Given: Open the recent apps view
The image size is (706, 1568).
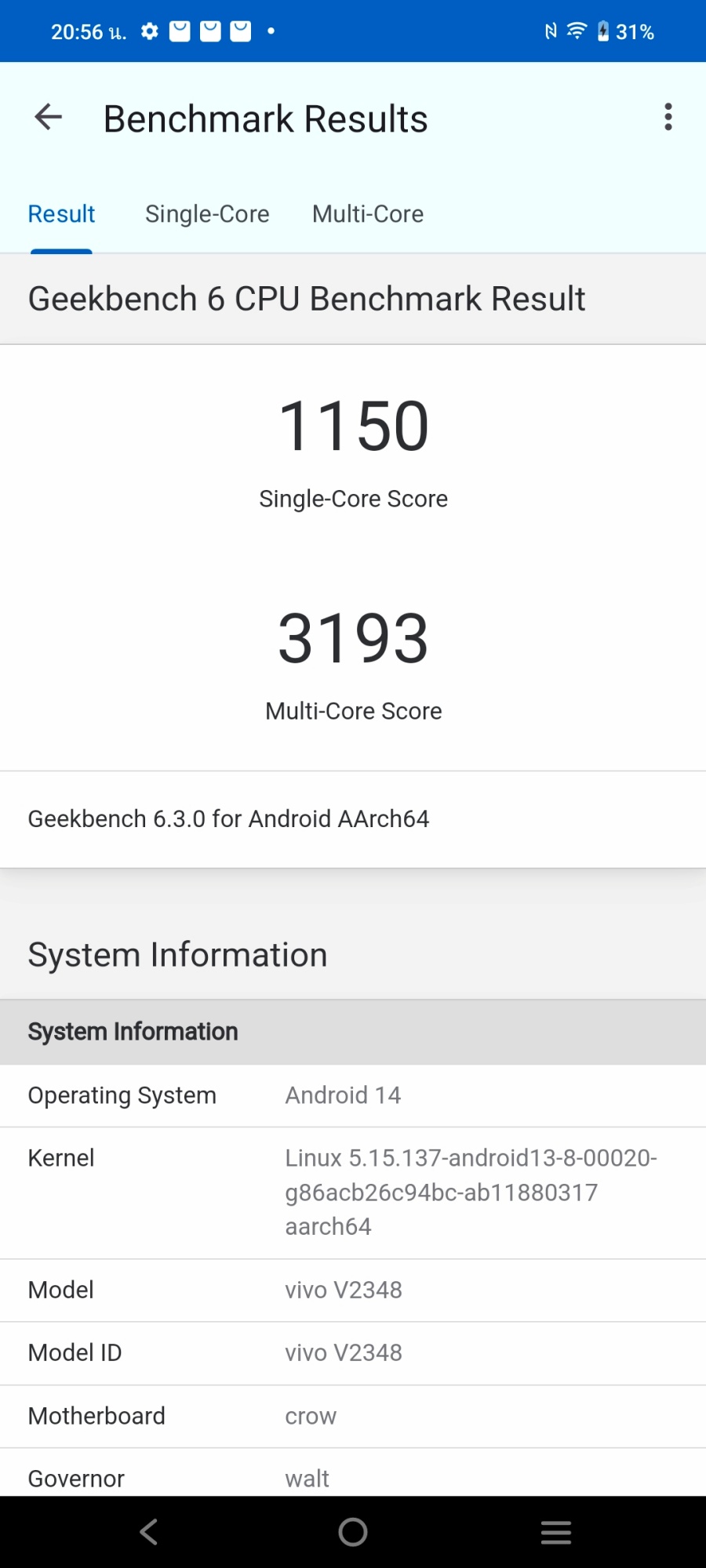Looking at the screenshot, I should point(555,1531).
